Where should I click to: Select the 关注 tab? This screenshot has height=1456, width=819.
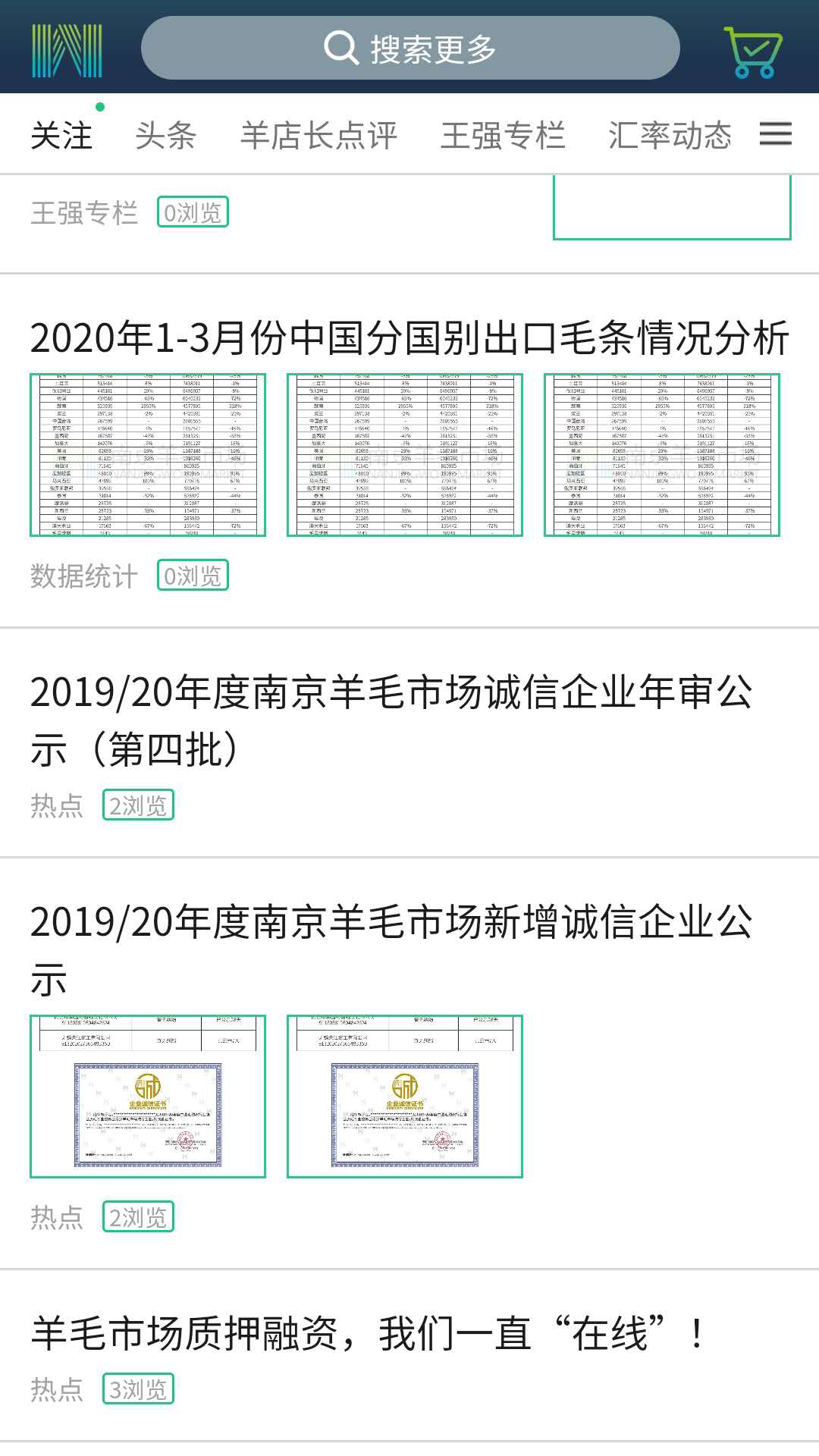(x=61, y=135)
